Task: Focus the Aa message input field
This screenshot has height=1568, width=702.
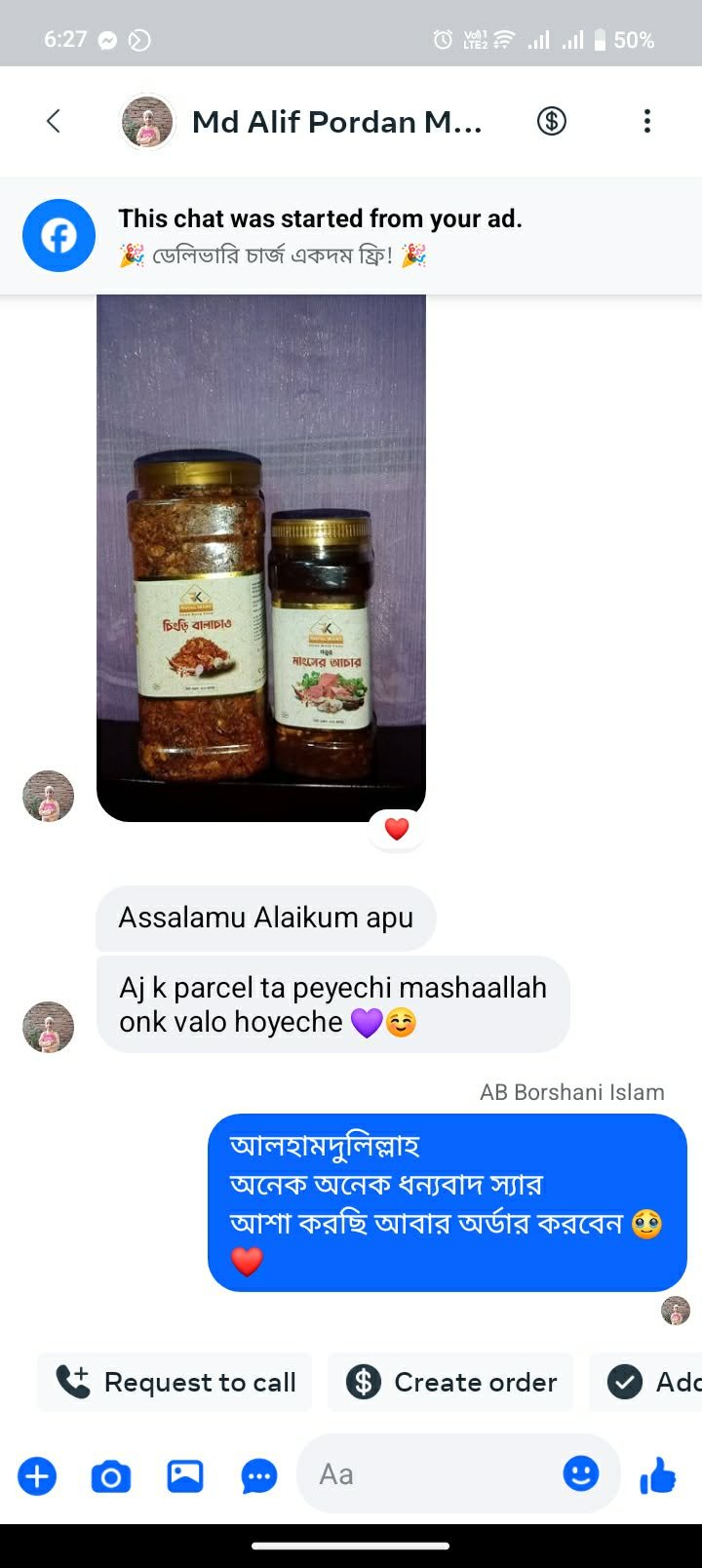Action: 429,1473
